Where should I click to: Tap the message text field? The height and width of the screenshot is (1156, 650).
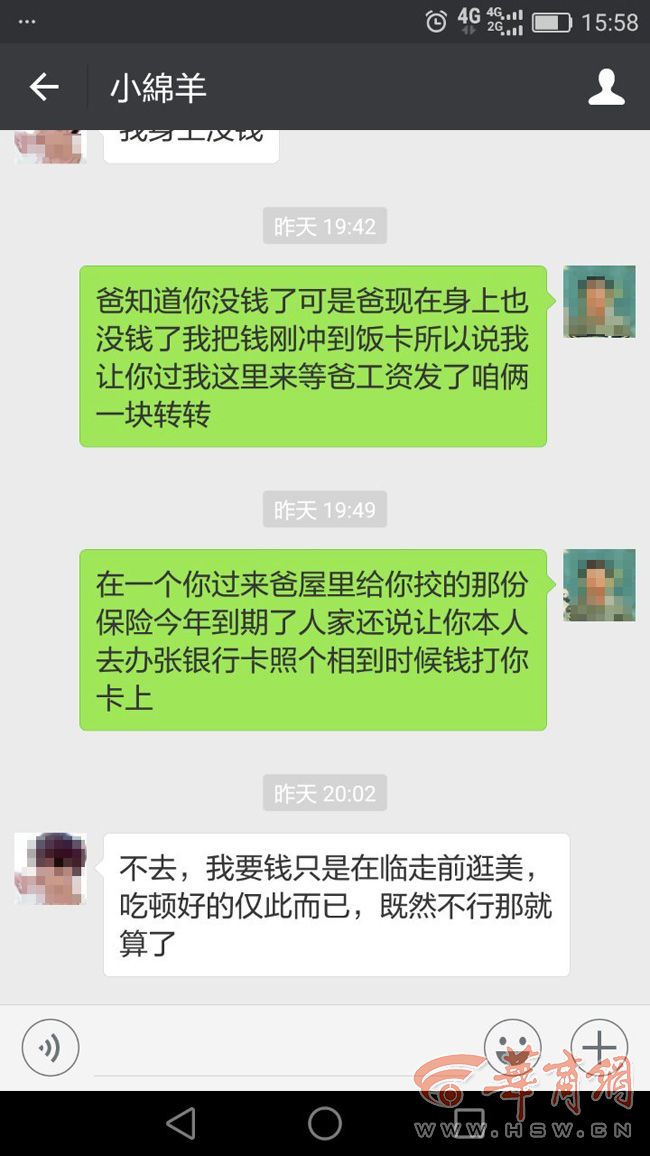pos(280,1047)
